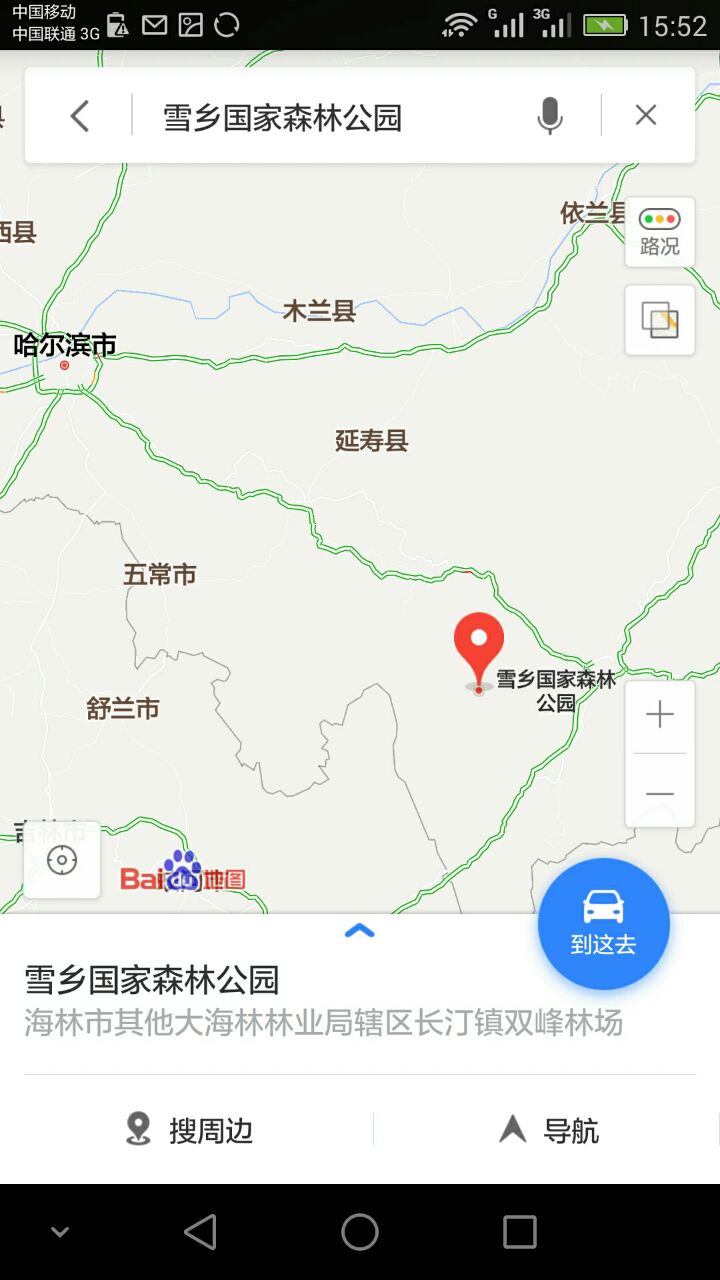The image size is (720, 1280).
Task: Zoom out on the map
Action: 660,793
